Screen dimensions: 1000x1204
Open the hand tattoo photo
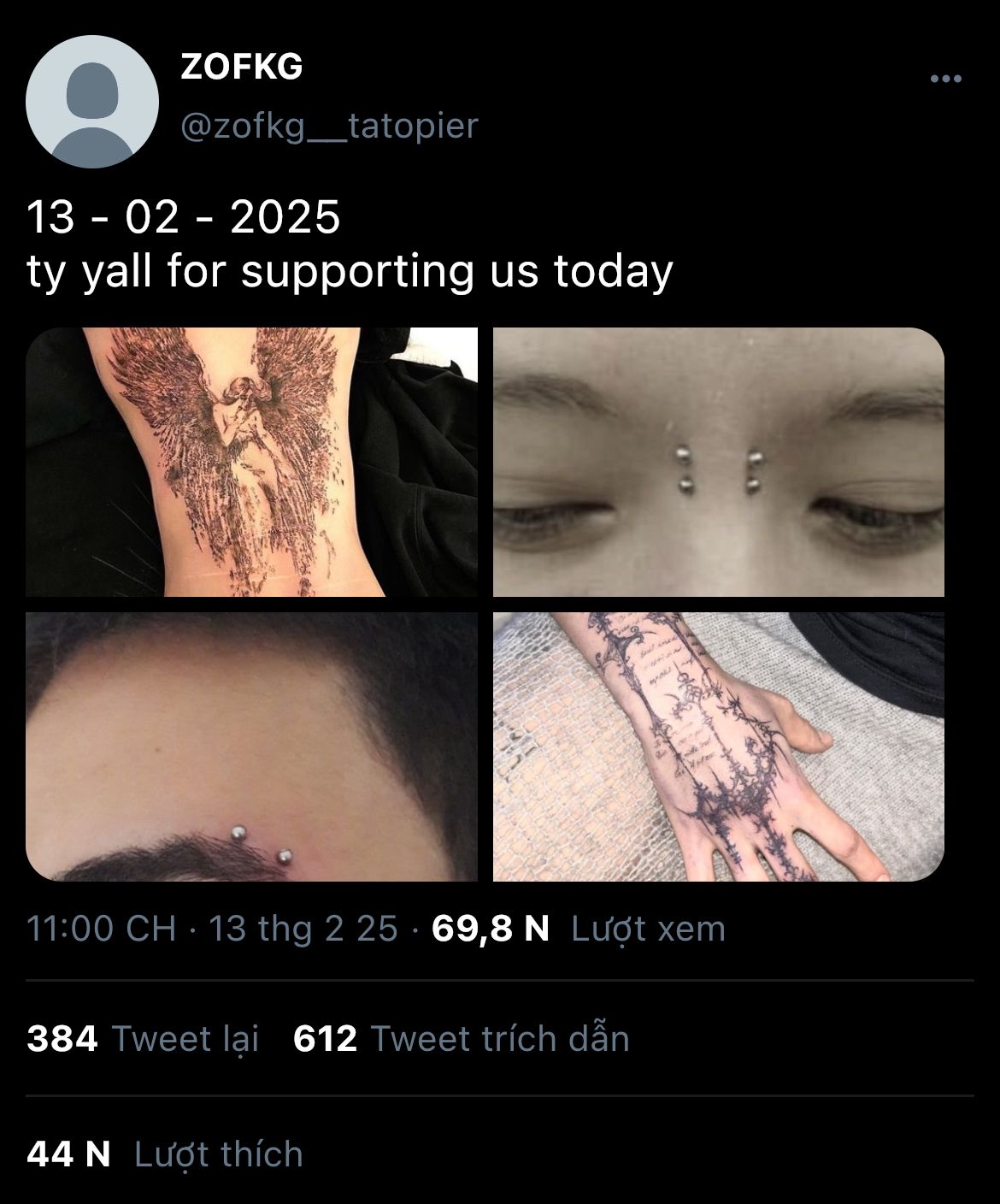tap(718, 747)
